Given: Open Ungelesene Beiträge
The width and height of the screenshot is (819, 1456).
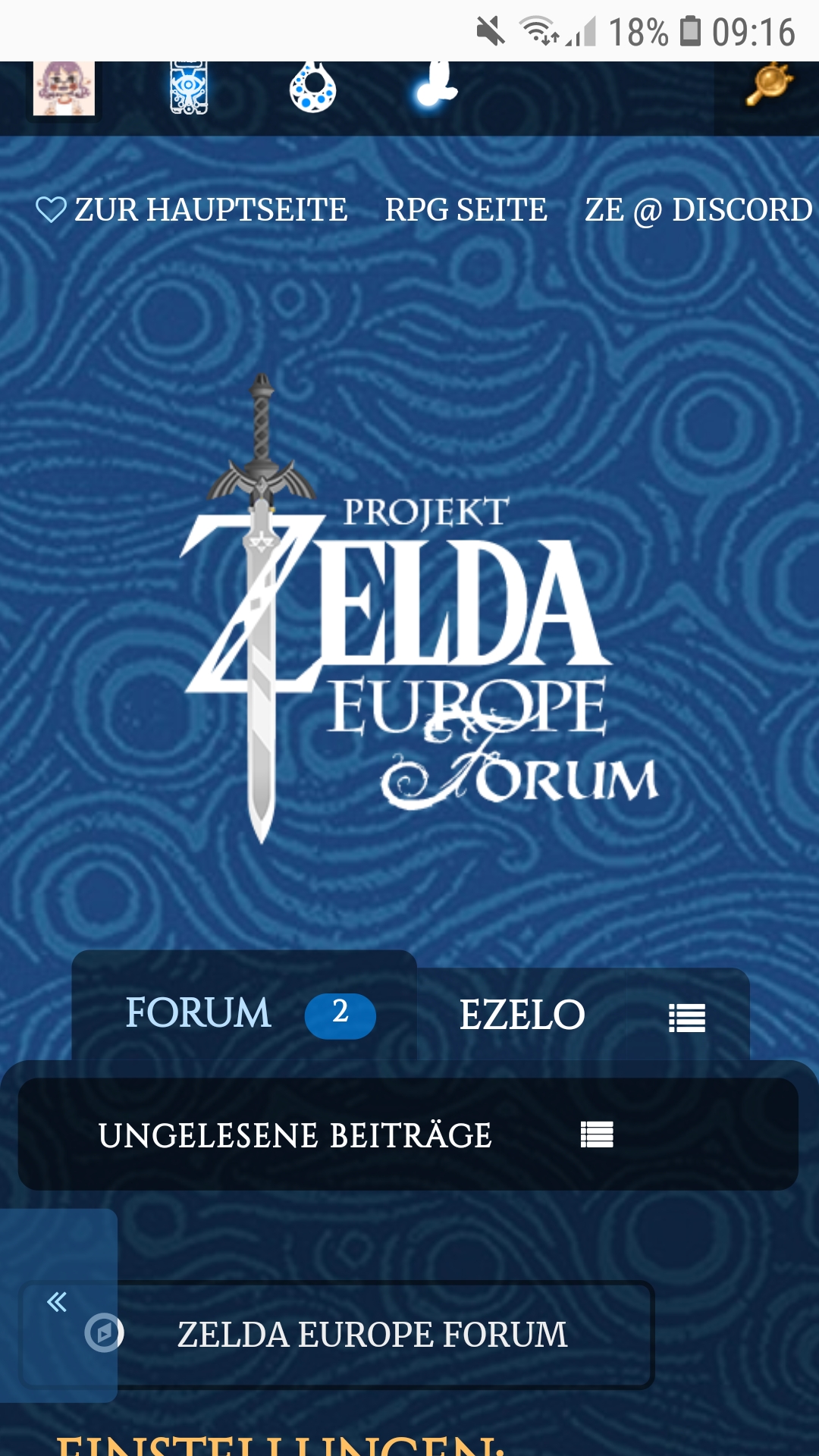Looking at the screenshot, I should [x=296, y=1135].
